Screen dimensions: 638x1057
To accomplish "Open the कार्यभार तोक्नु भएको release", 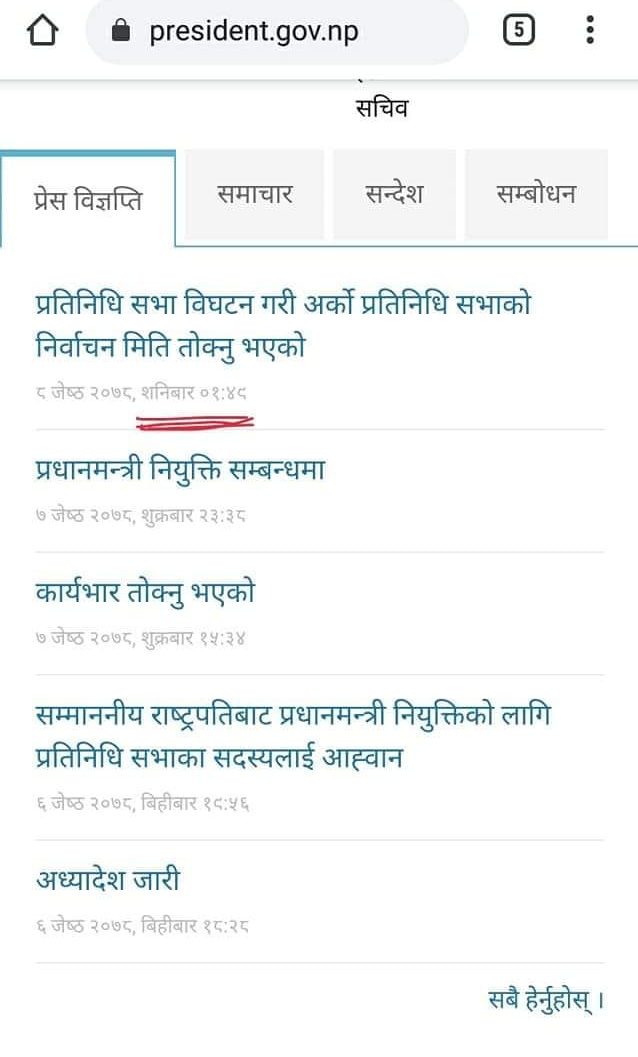I will coord(145,592).
